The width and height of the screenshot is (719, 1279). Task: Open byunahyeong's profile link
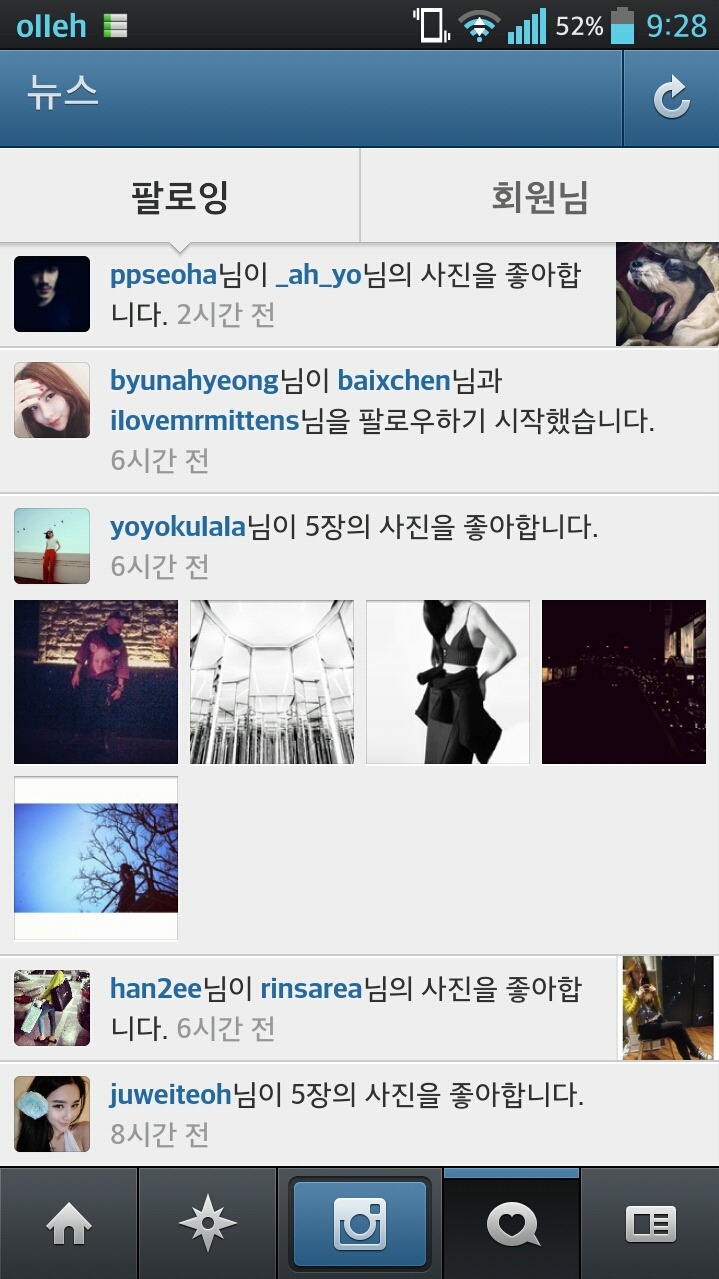[x=194, y=381]
